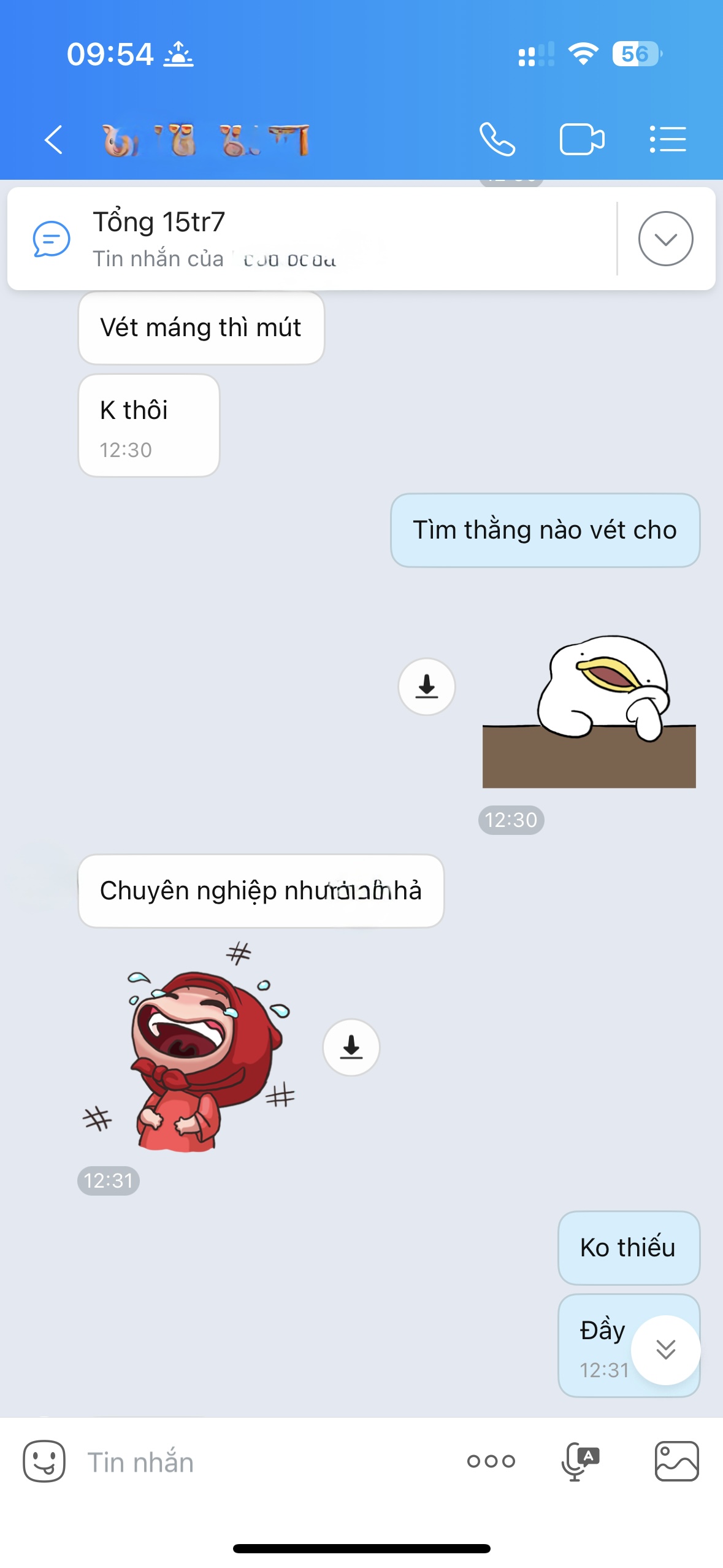Record a voice-to-text message
The width and height of the screenshot is (723, 1568).
point(580,1461)
